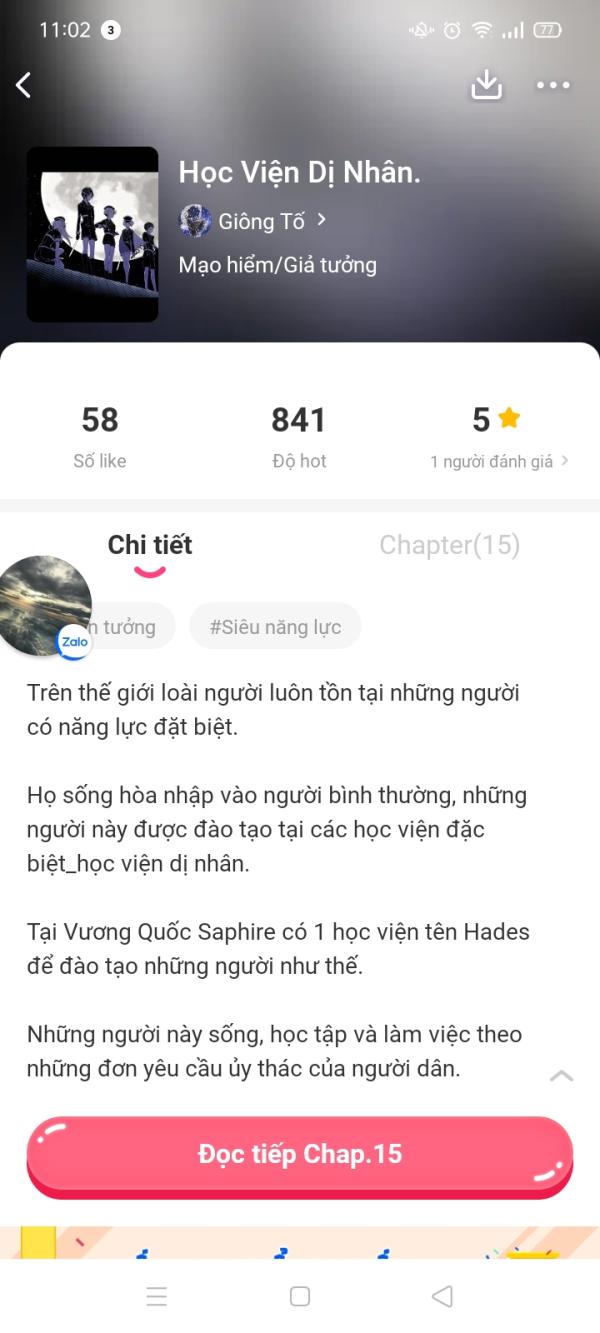The height and width of the screenshot is (1333, 600).
Task: Open author Giông Tố's profile
Action: 254,221
